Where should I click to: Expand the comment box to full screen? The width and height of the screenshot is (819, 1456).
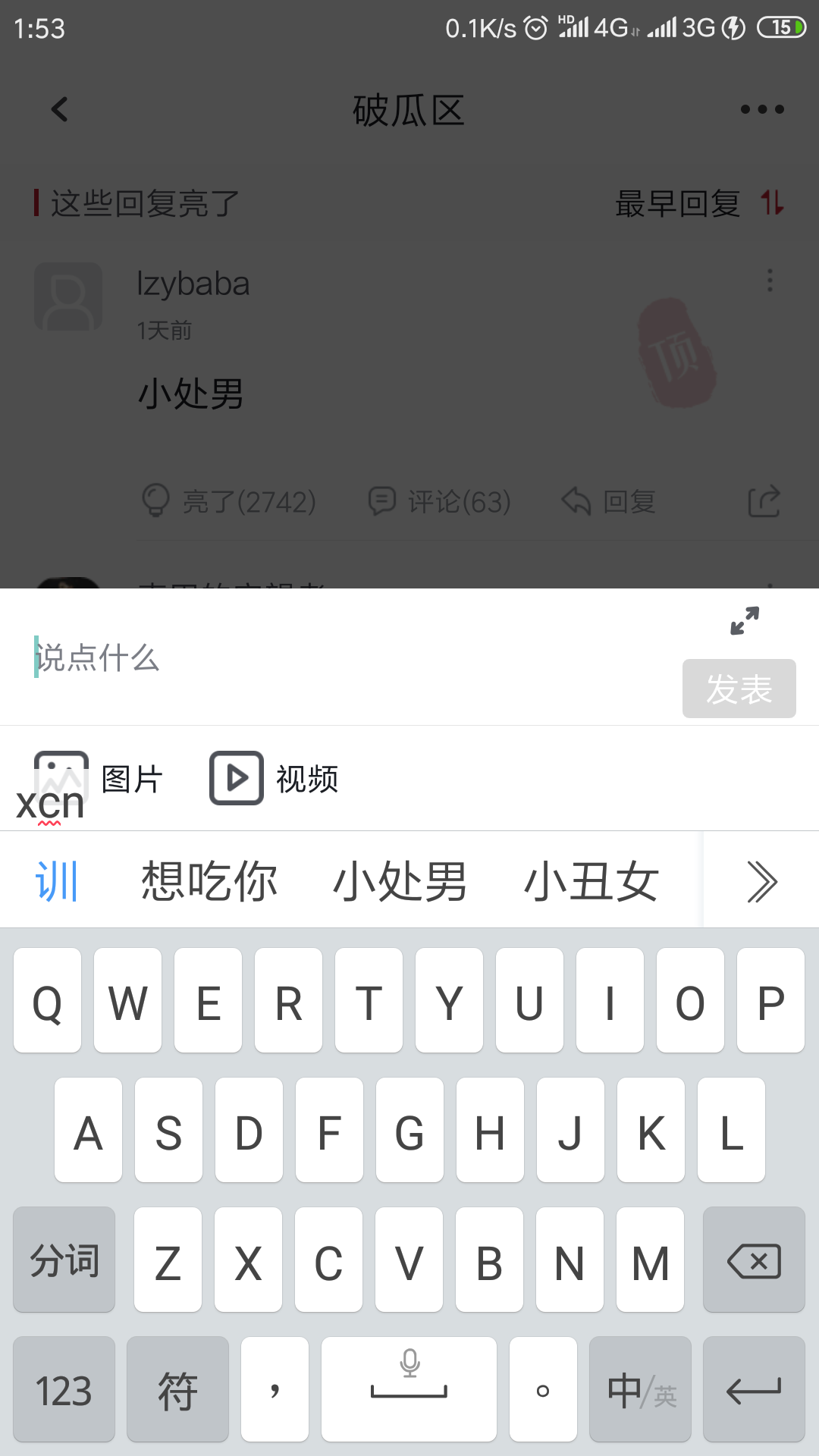744,621
